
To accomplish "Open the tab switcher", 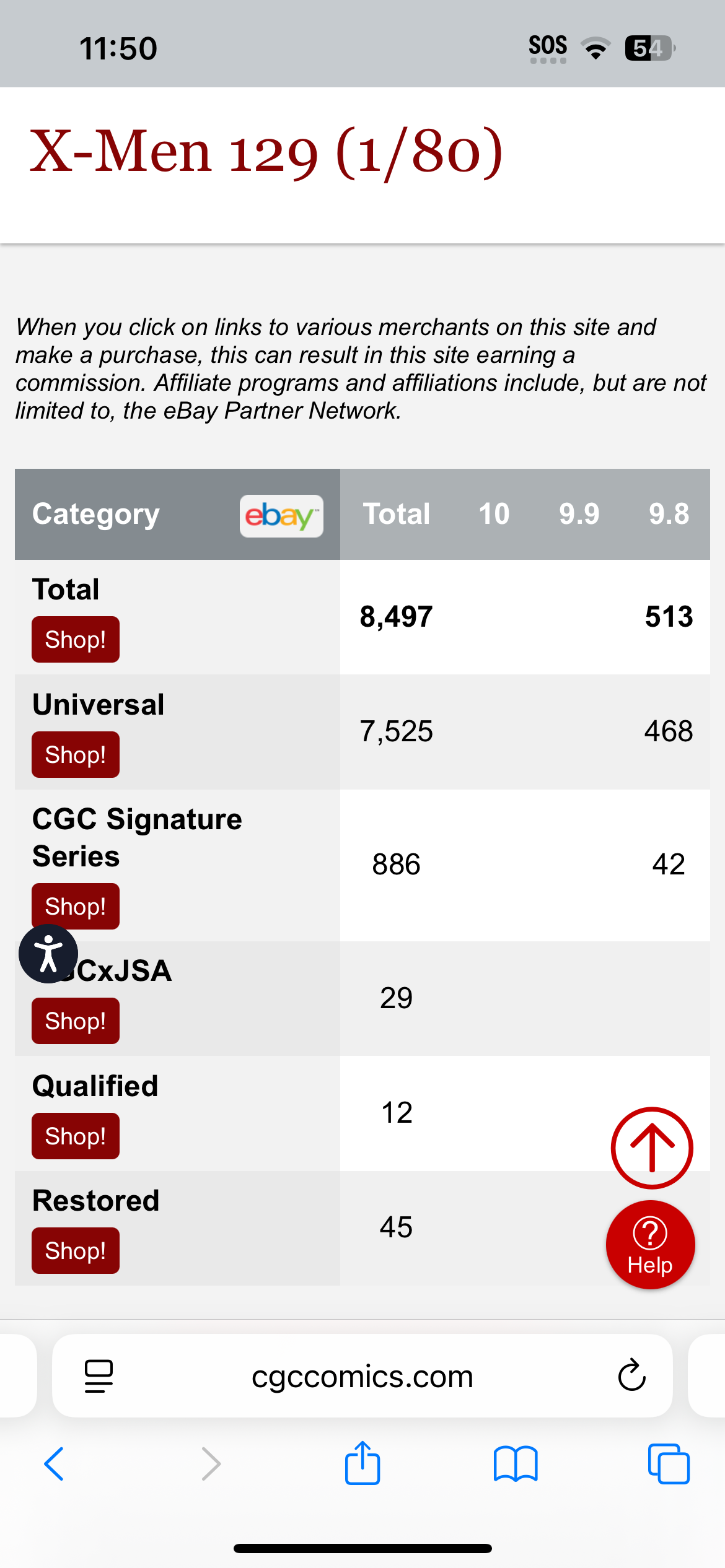I will click(x=669, y=1465).
